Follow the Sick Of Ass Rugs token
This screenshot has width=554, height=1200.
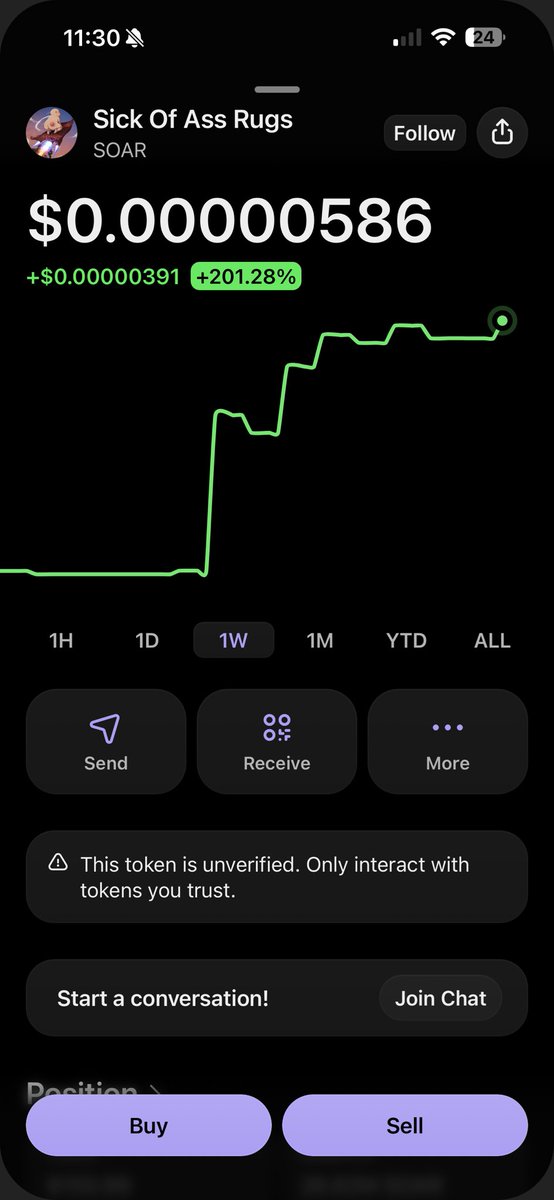click(x=424, y=133)
